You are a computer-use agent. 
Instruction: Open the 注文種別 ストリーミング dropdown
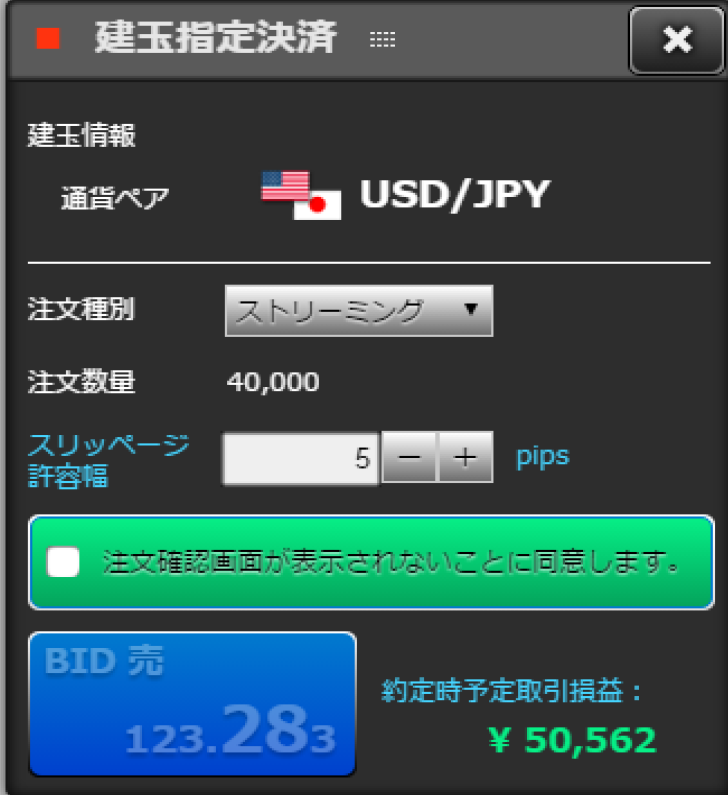pos(358,310)
